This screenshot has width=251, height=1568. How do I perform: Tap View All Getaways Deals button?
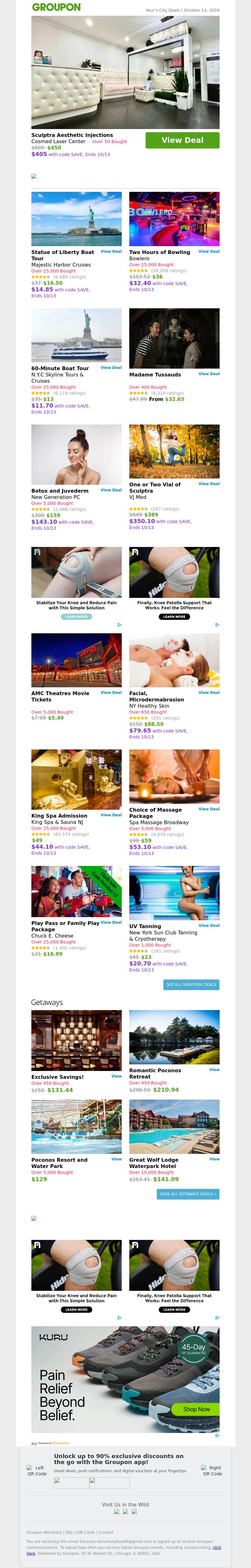pos(187,1194)
